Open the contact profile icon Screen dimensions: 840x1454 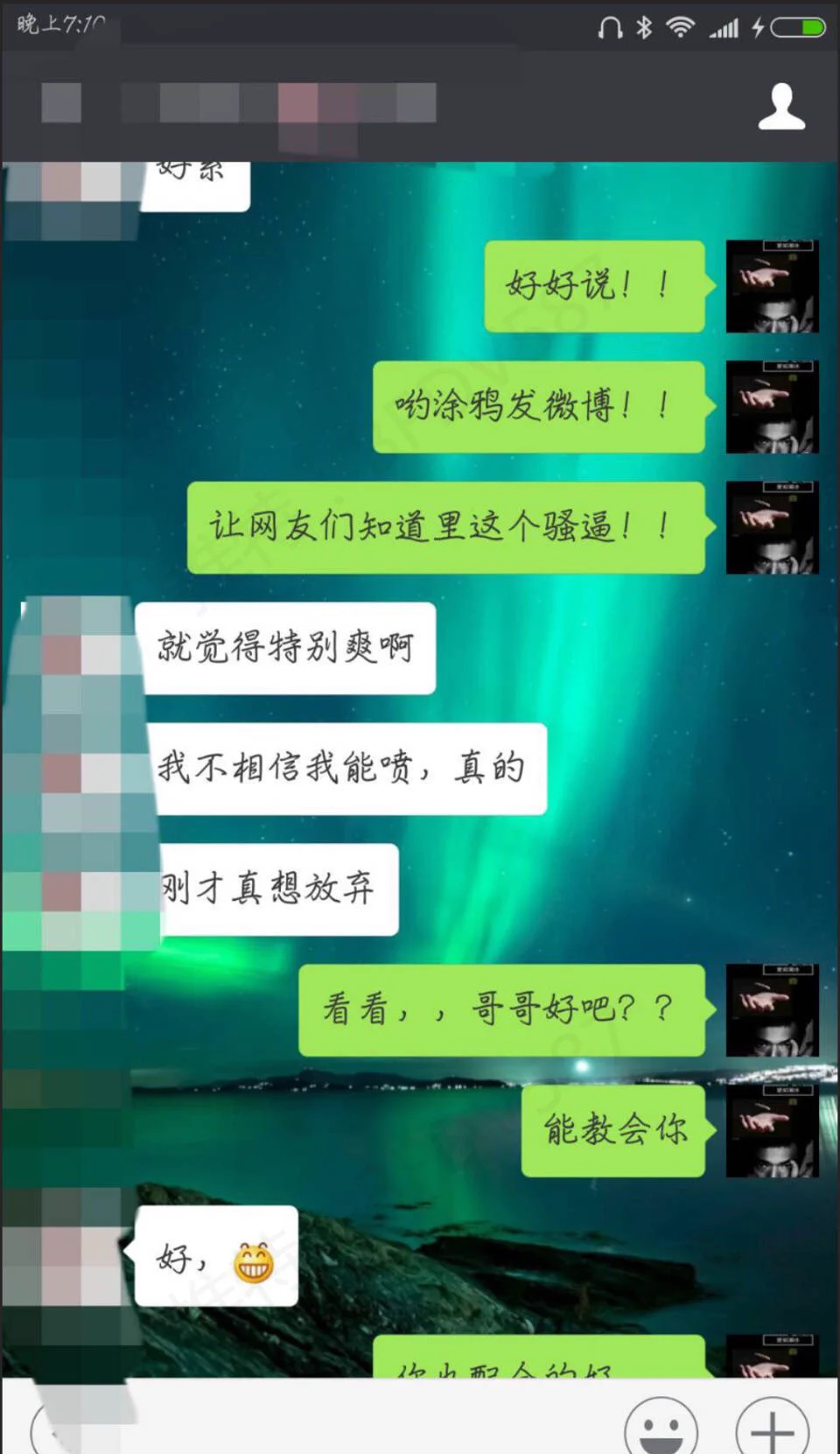click(780, 107)
